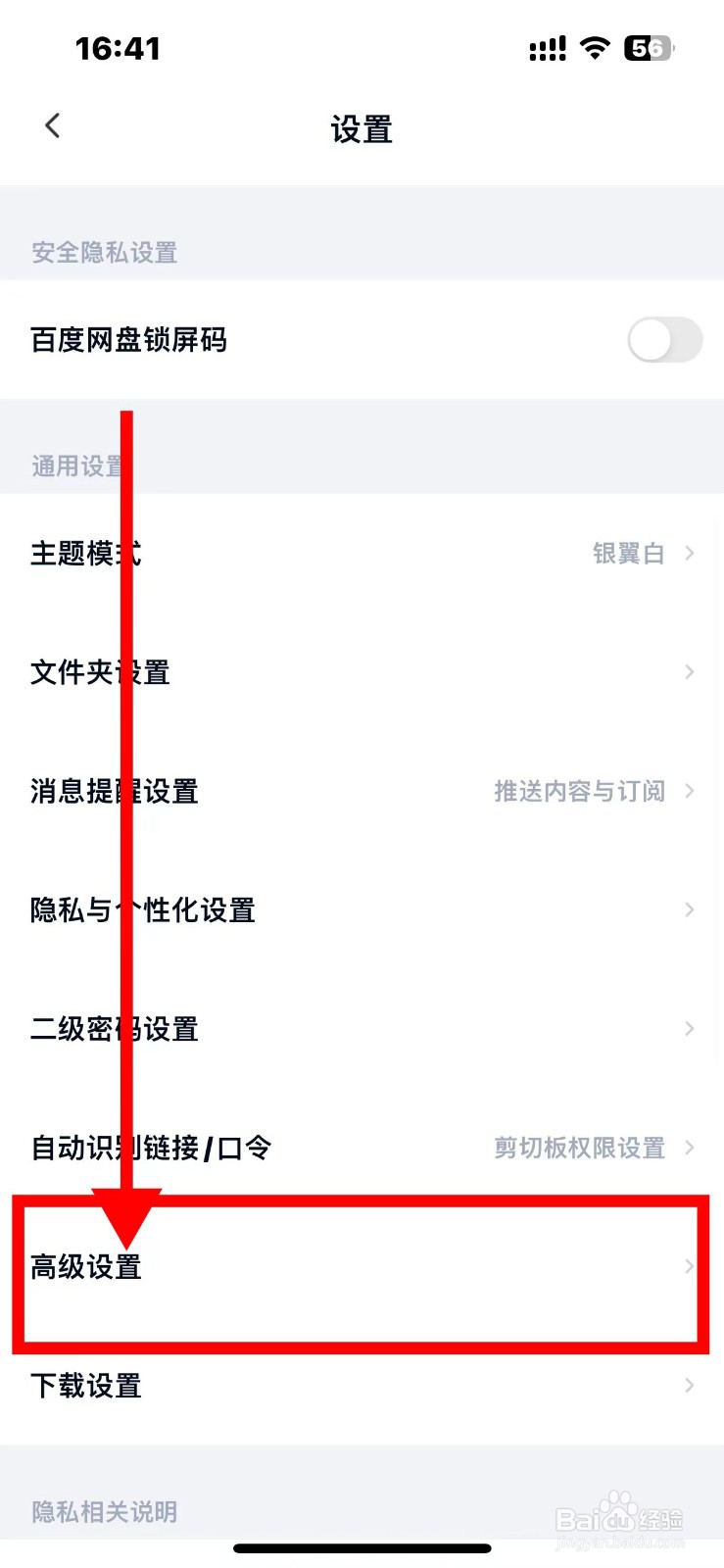Expand 二级密码设置 via its chevron
724x1568 pixels.
coord(688,1028)
